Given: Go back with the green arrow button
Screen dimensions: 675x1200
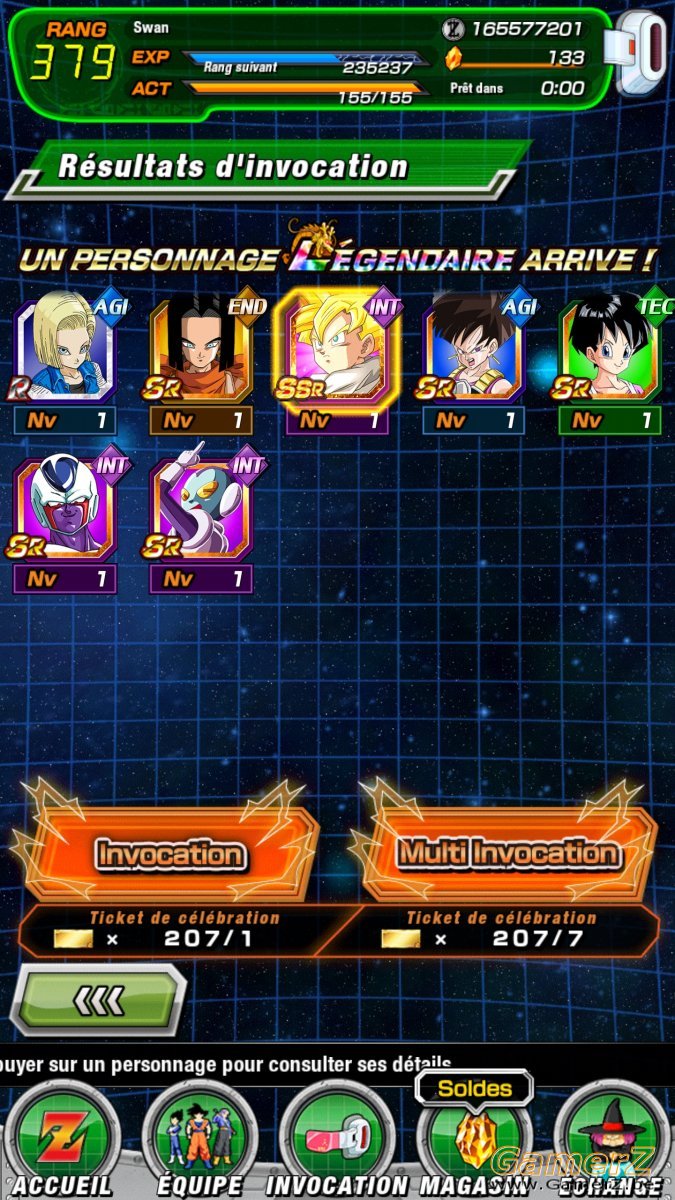Looking at the screenshot, I should pos(100,999).
